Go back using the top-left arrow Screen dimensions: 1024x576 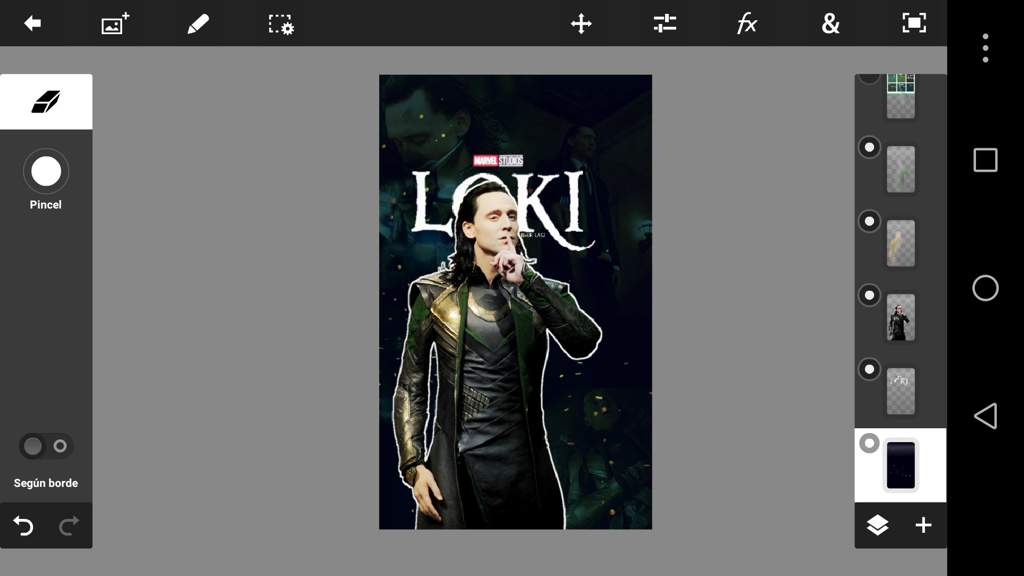coord(33,23)
